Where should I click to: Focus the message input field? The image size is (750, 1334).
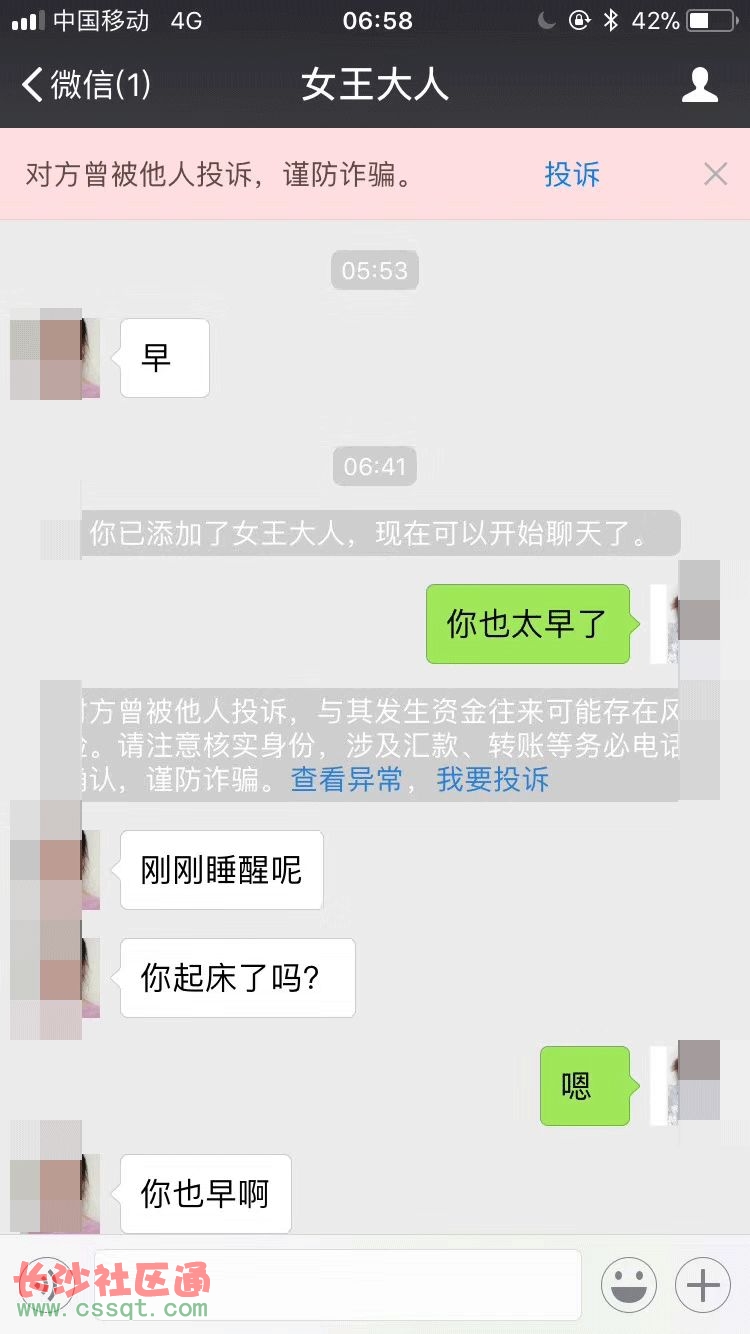click(338, 1284)
